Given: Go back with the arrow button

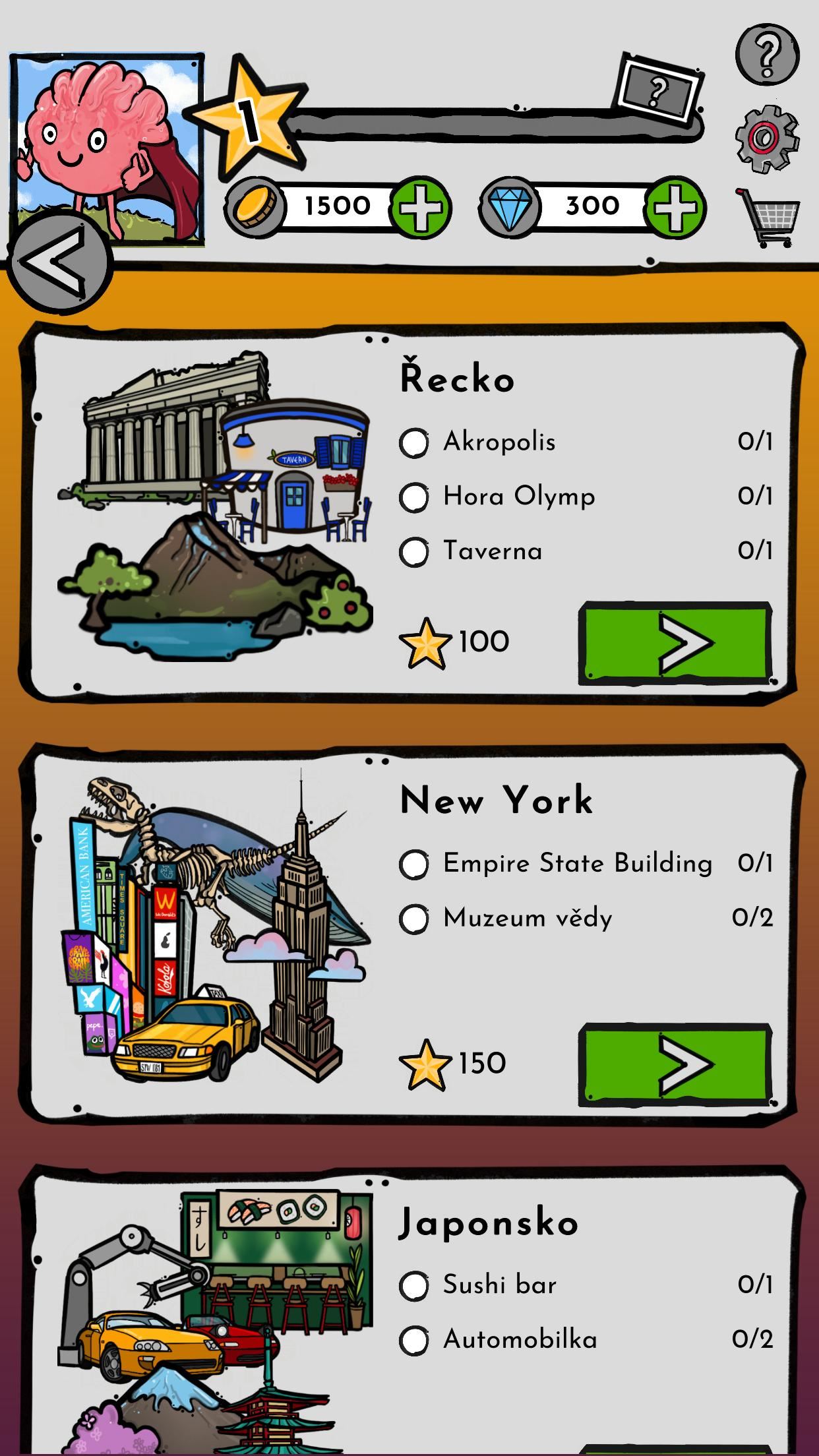Looking at the screenshot, I should [58, 262].
